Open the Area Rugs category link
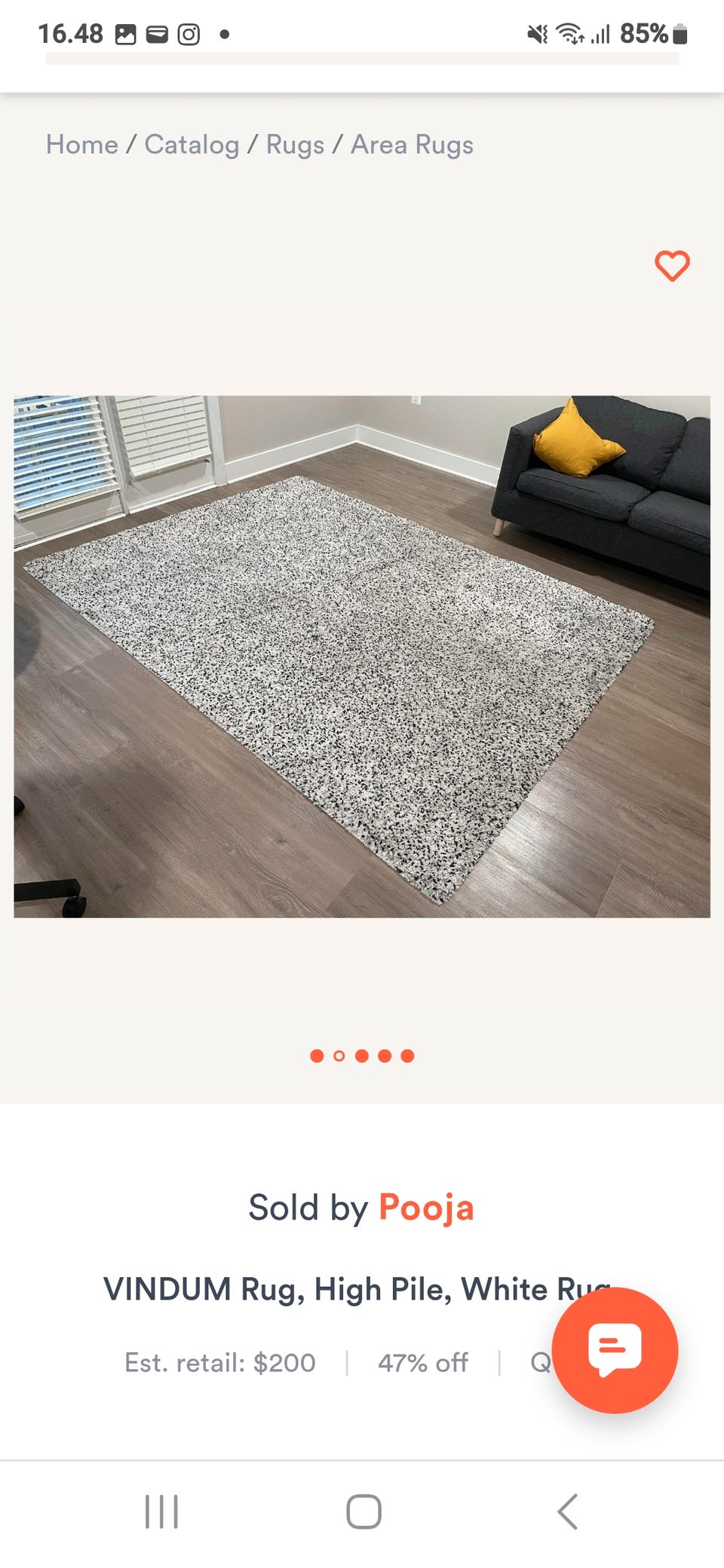The width and height of the screenshot is (724, 1568). pos(411,145)
